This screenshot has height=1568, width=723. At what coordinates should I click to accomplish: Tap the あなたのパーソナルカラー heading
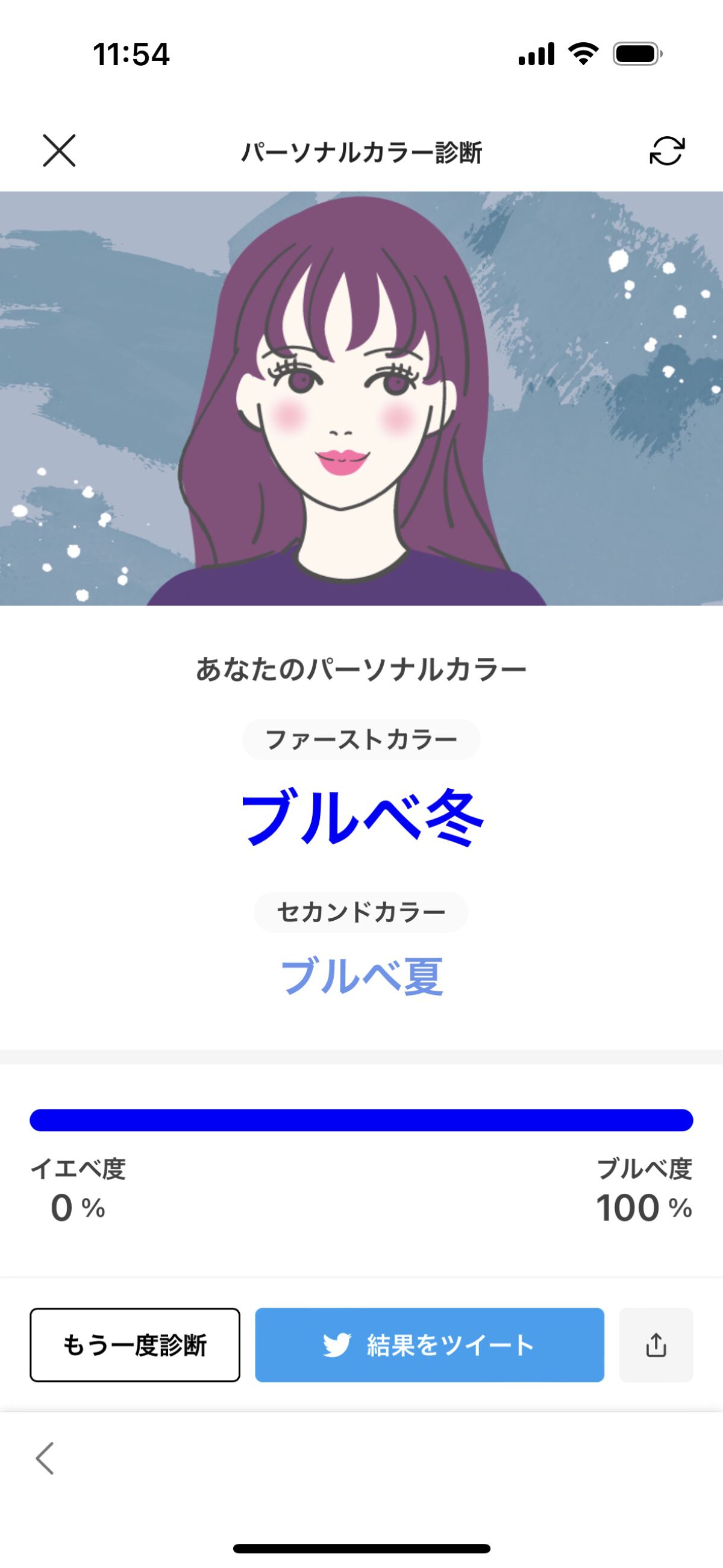361,666
